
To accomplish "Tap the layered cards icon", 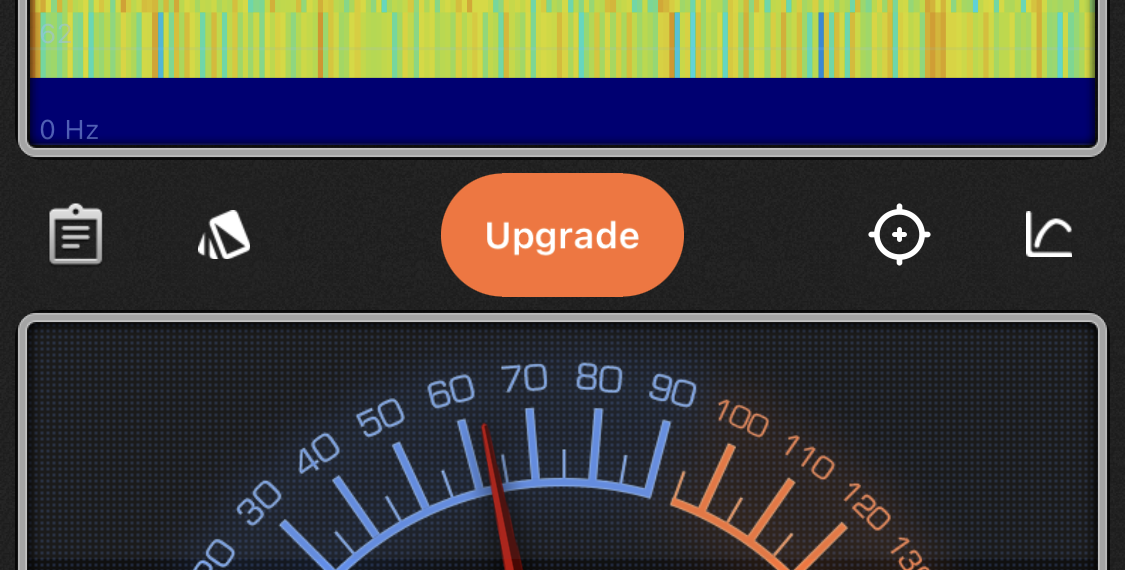I will (224, 235).
